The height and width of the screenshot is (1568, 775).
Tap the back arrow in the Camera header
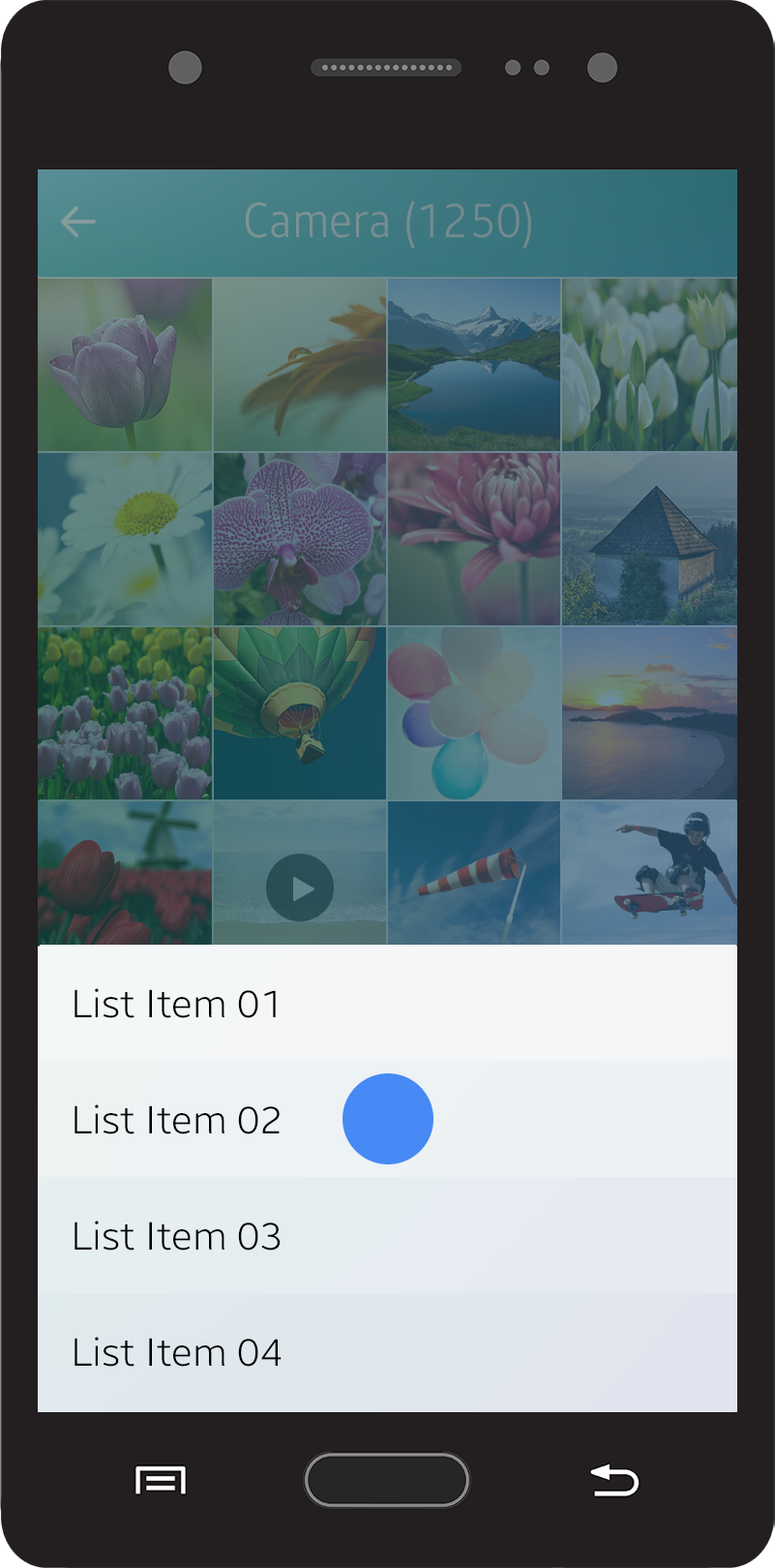coord(77,222)
